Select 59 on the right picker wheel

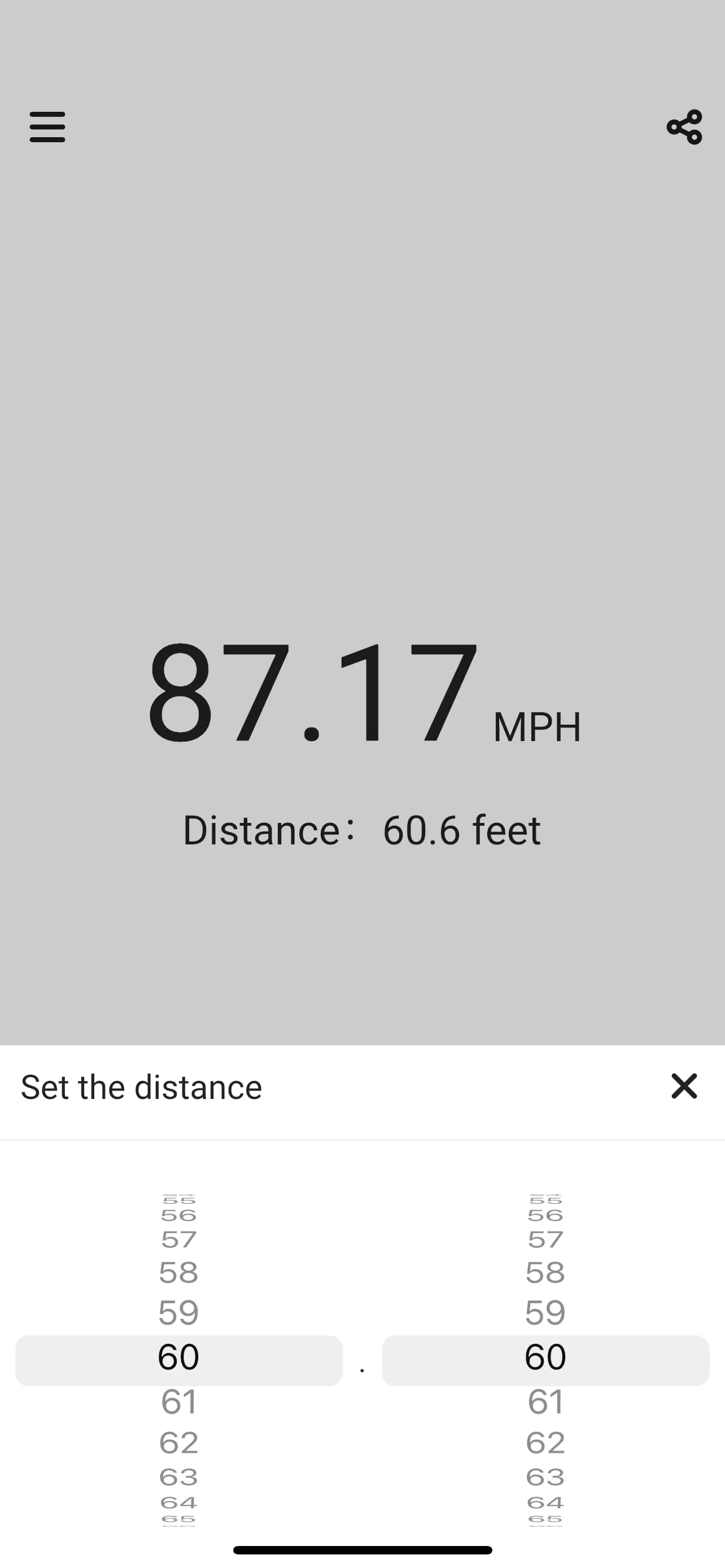pos(546,1311)
